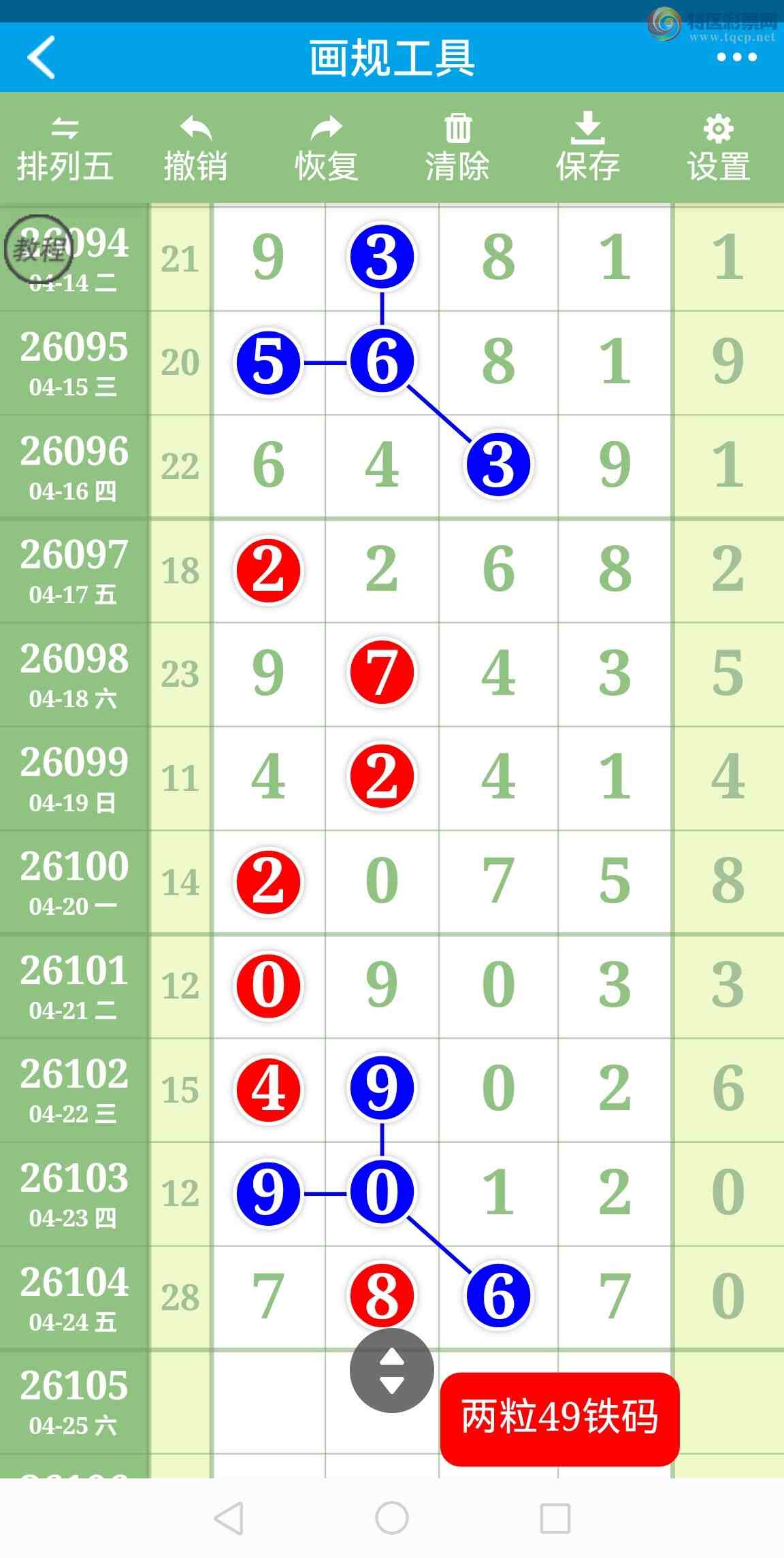Tap the gray up-down arrows floating button

pyautogui.click(x=391, y=1371)
